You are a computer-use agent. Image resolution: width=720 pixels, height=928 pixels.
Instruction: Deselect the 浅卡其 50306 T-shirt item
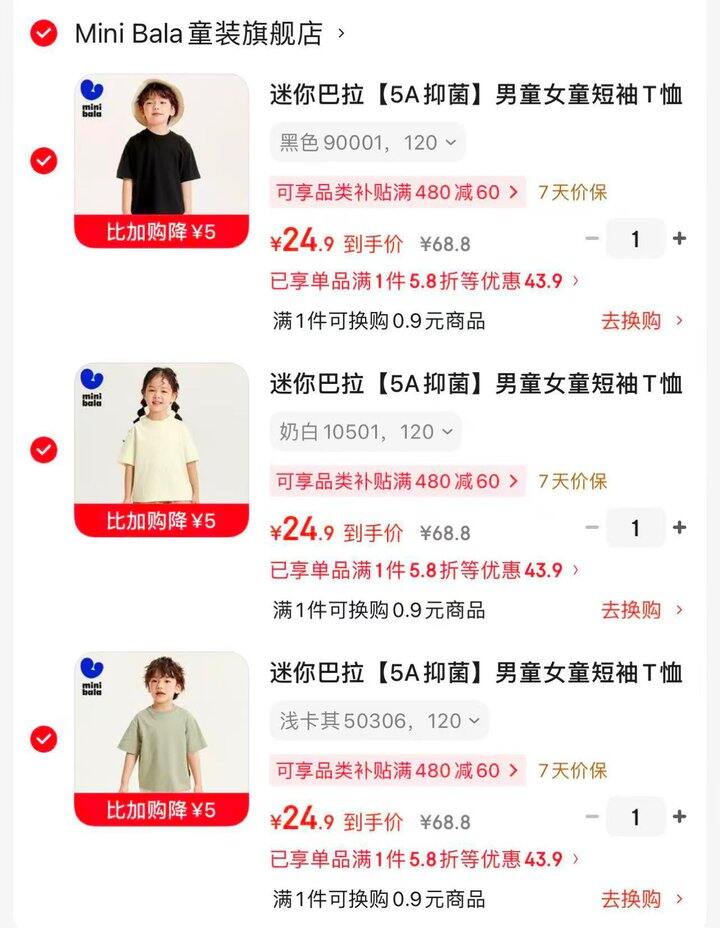(x=43, y=739)
